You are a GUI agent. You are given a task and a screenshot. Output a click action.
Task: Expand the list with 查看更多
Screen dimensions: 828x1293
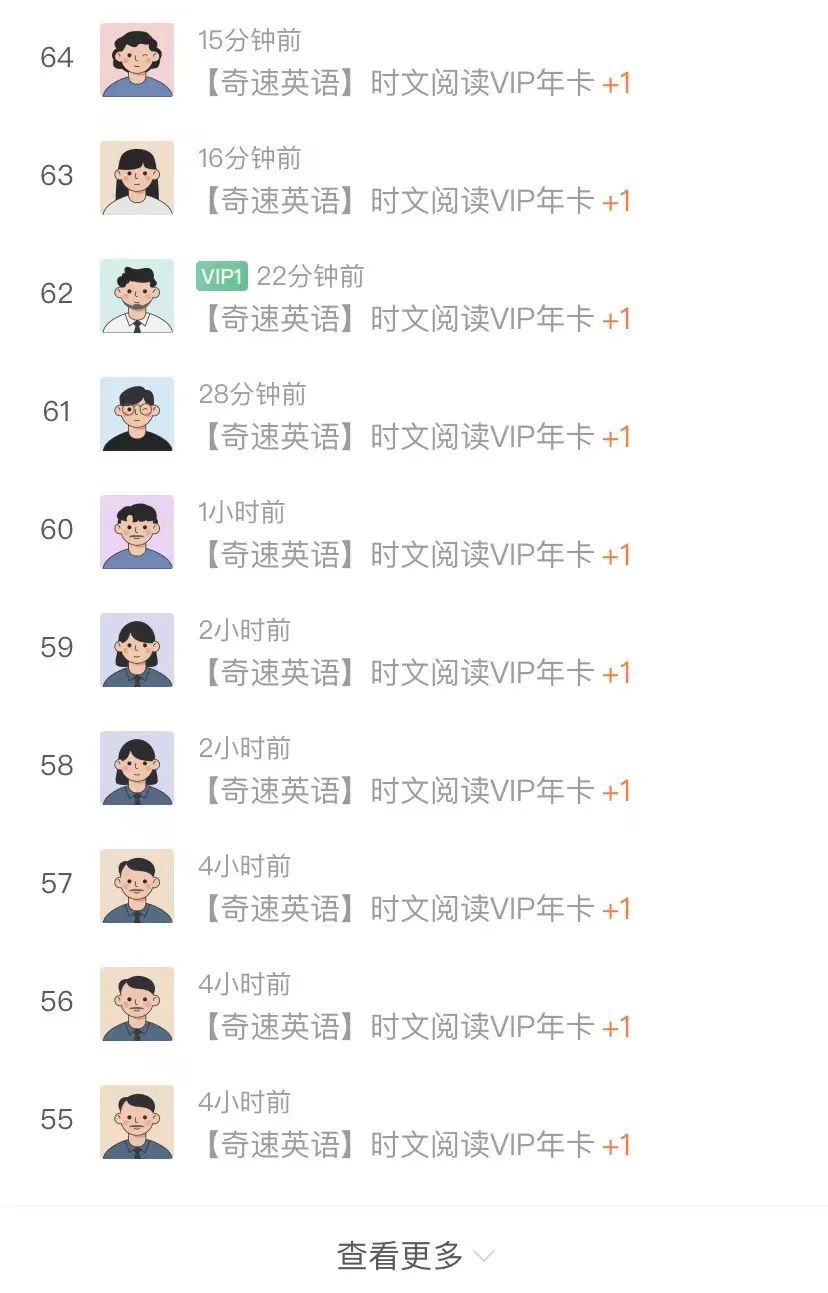point(414,1255)
